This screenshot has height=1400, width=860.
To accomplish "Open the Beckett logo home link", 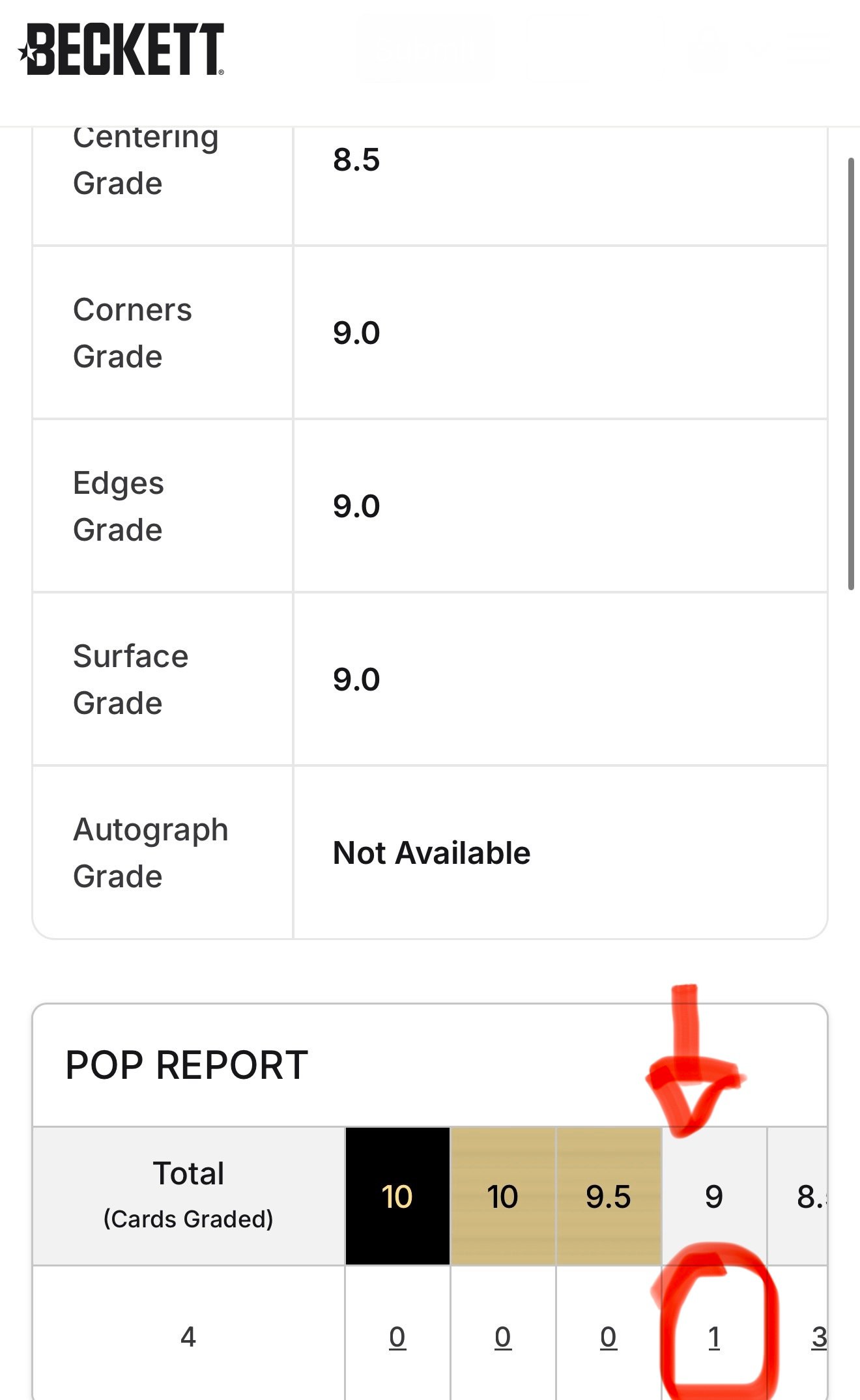I will coord(122,50).
